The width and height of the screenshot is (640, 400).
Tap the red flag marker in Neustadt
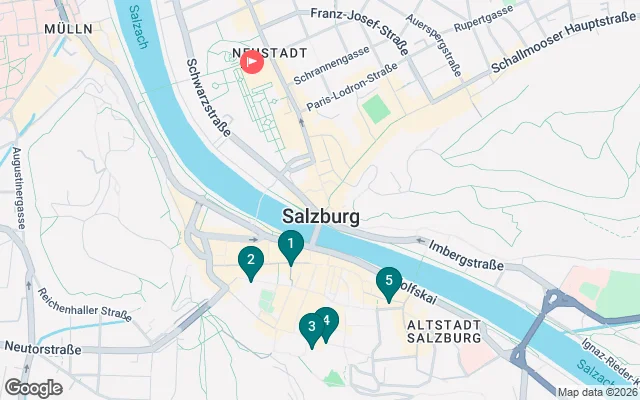(252, 62)
